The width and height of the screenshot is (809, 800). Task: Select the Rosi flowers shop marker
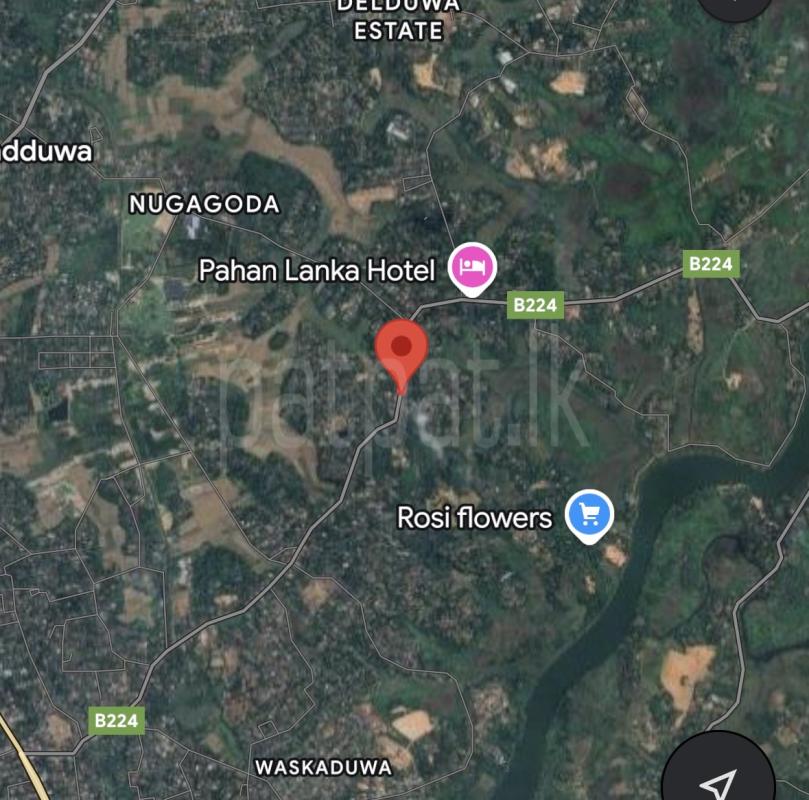pyautogui.click(x=589, y=515)
